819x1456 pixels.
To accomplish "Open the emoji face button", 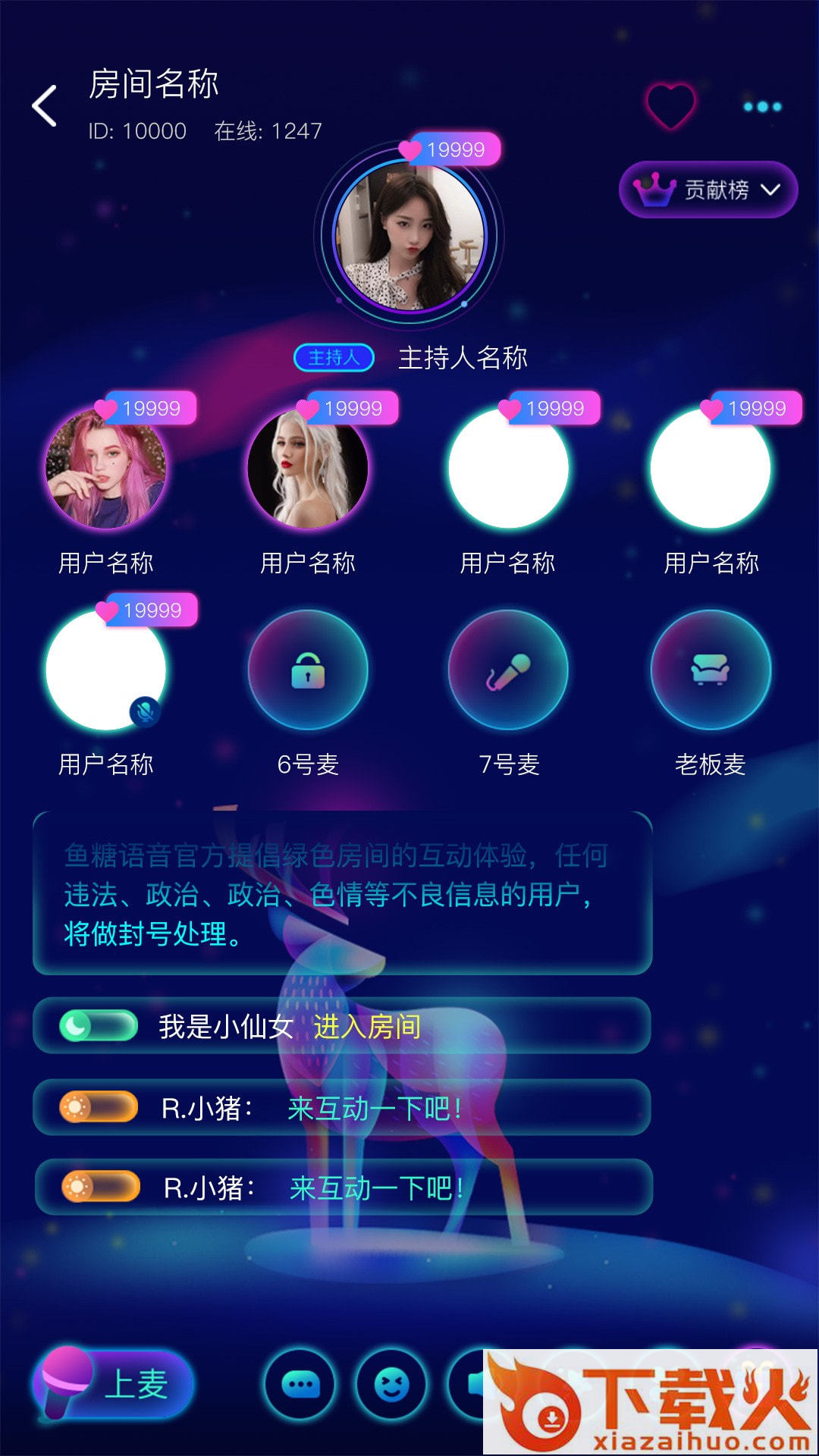I will click(x=391, y=1384).
